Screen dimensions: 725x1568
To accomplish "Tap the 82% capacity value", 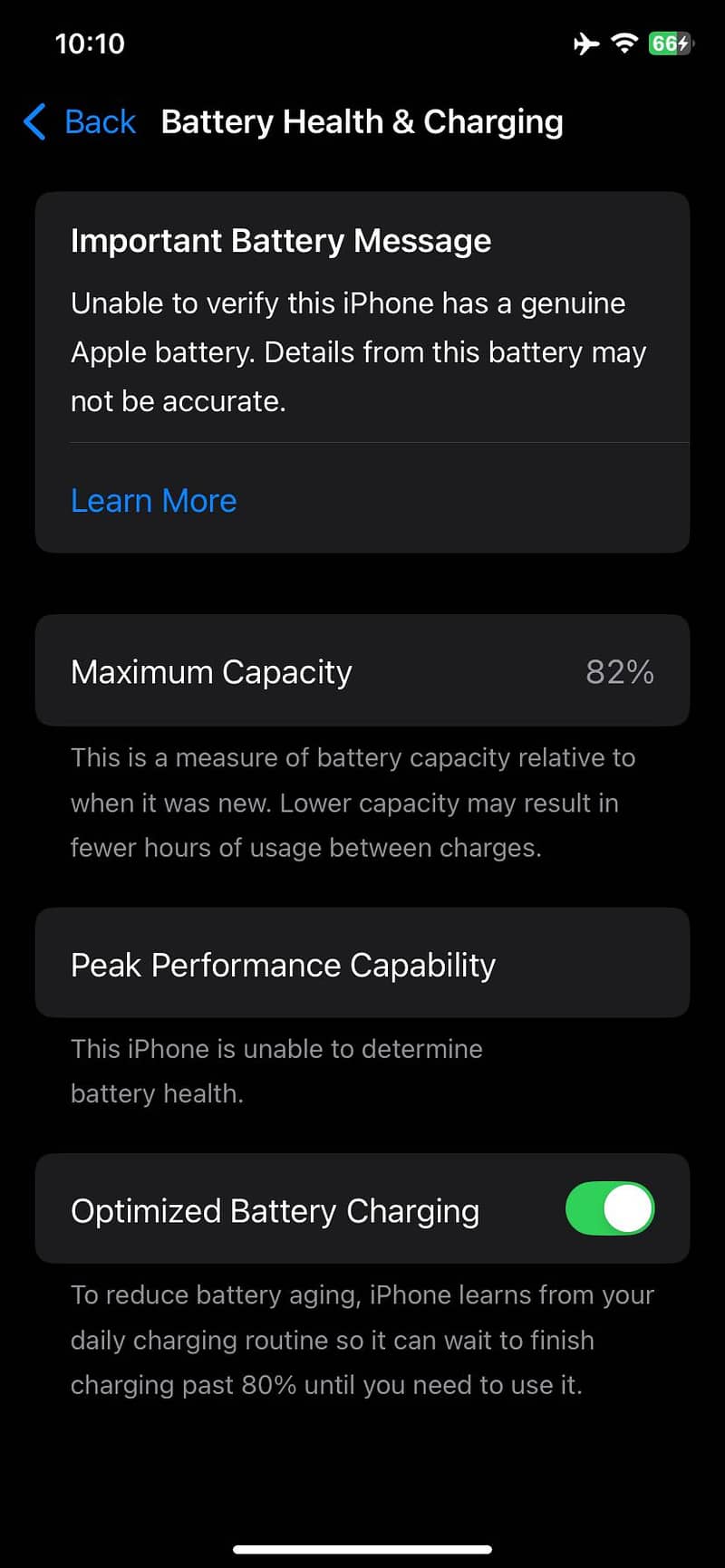I will pyautogui.click(x=620, y=671).
